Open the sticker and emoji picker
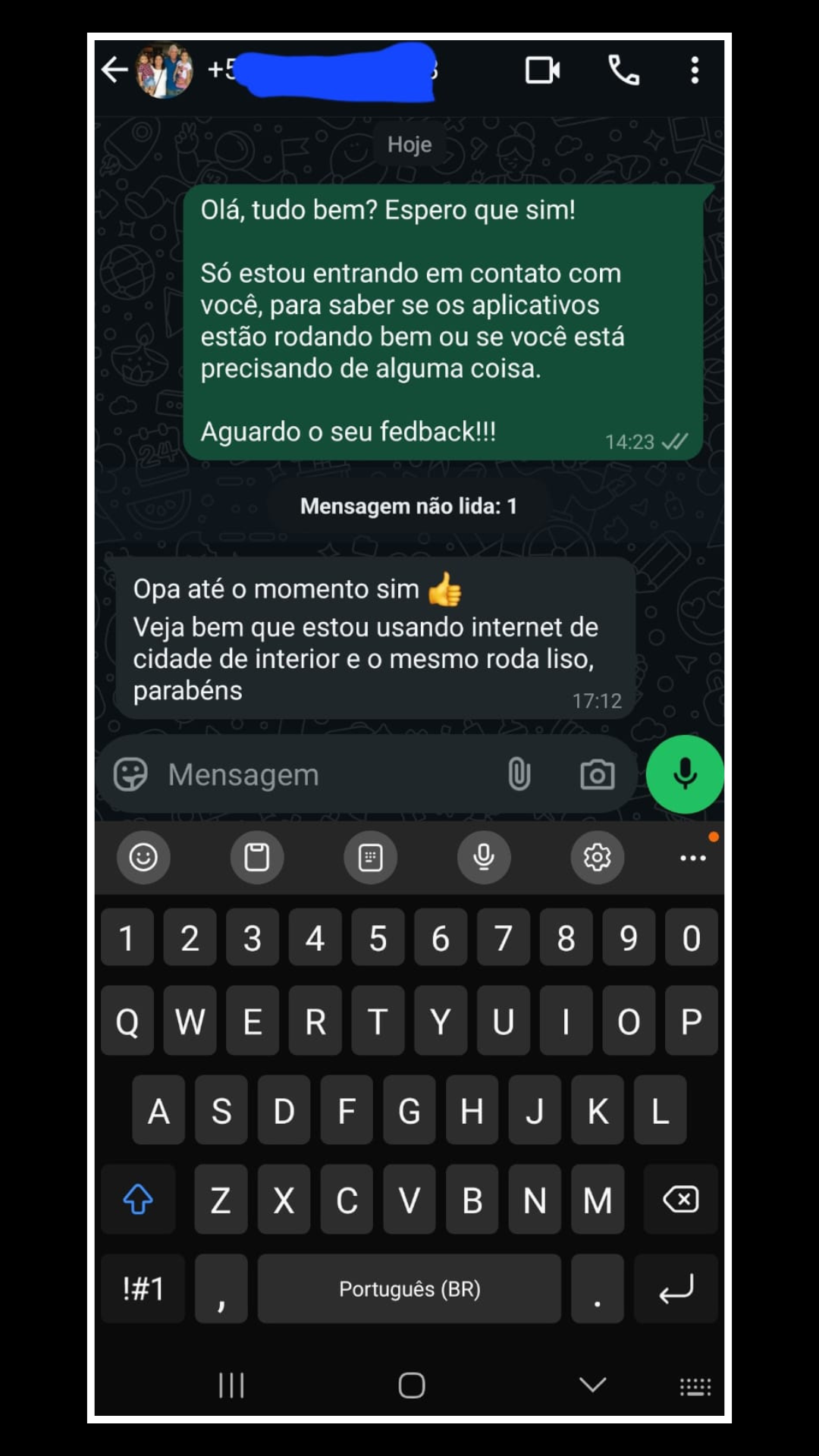The height and width of the screenshot is (1456, 819). point(130,775)
